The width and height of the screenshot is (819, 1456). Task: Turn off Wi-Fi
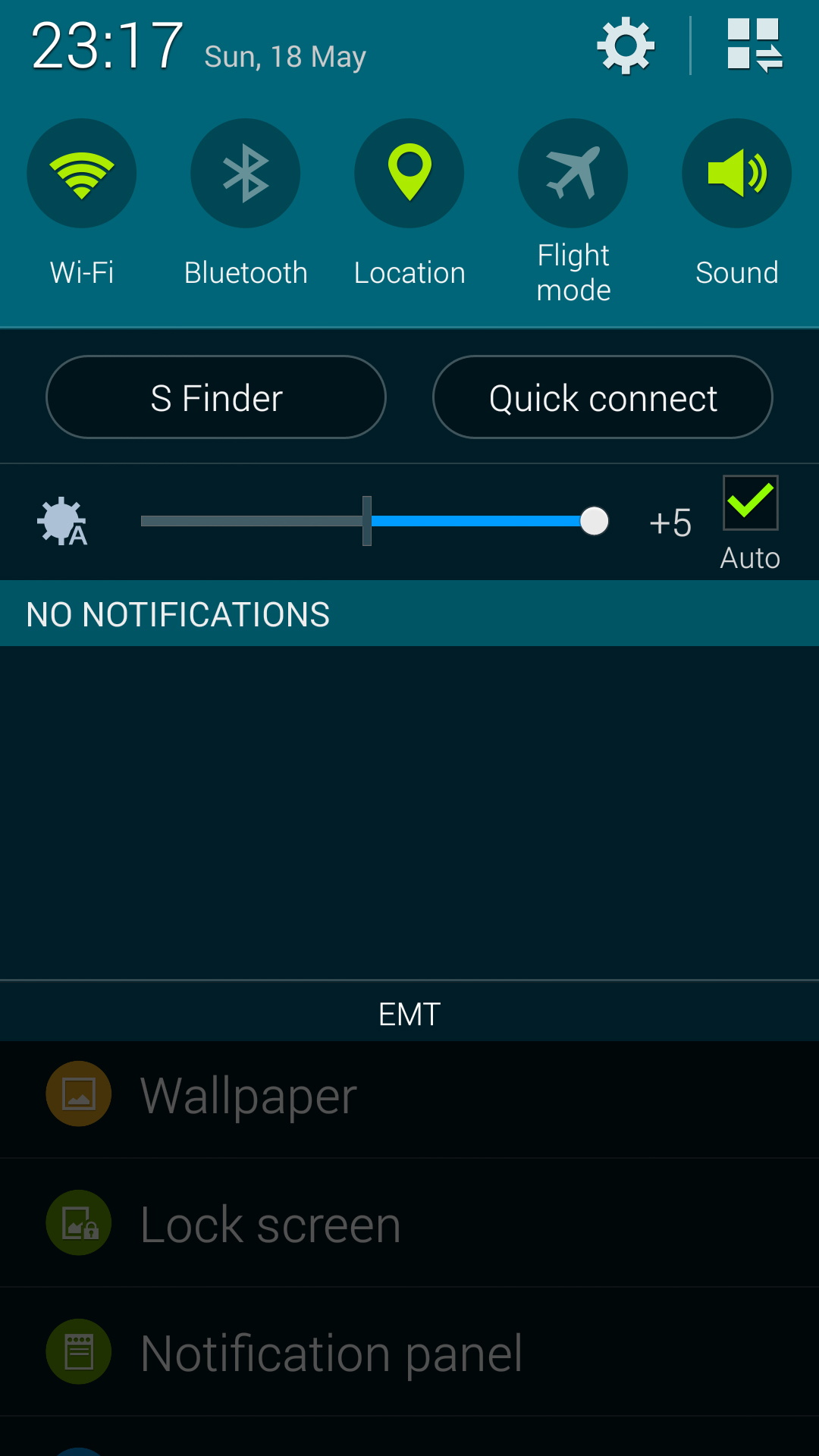pos(82,173)
